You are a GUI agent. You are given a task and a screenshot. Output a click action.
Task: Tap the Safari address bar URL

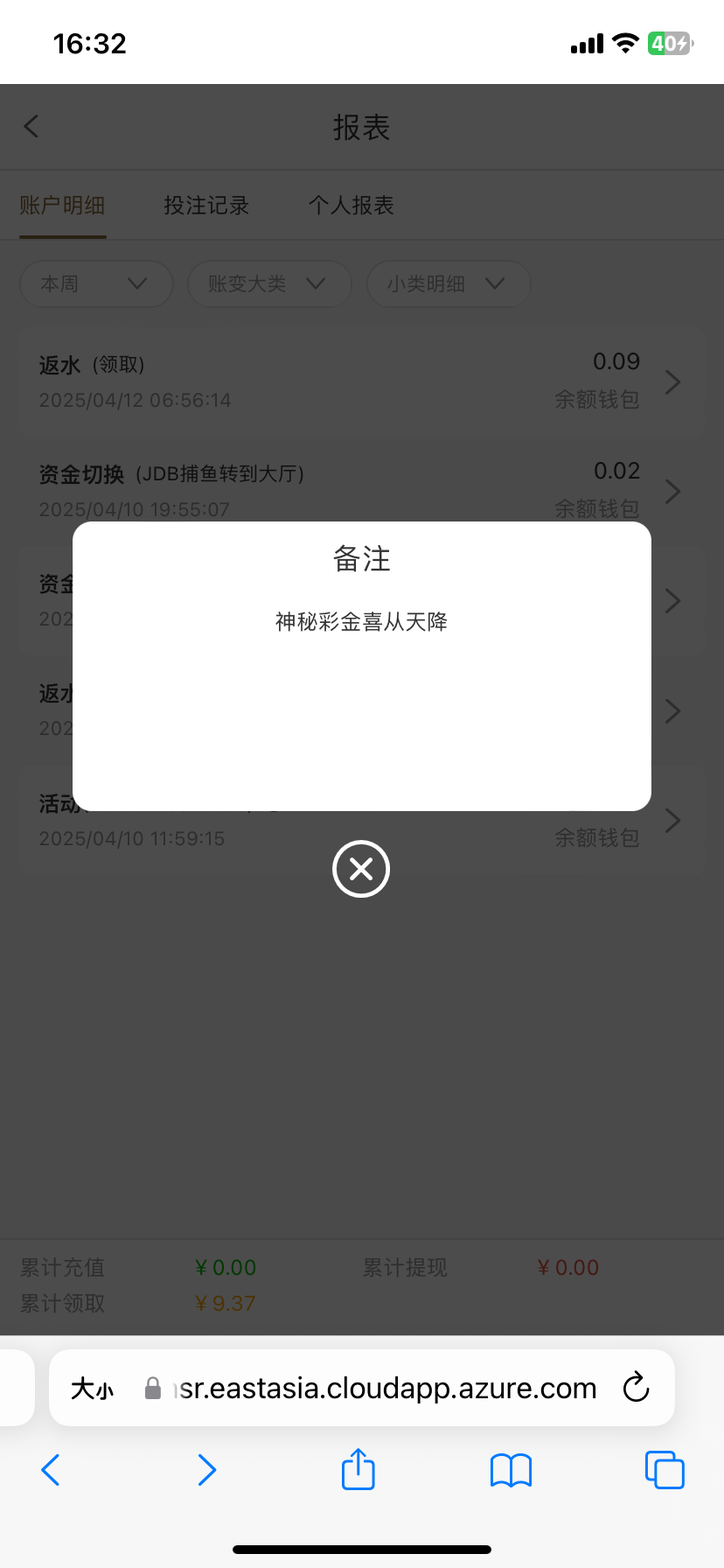click(386, 1388)
